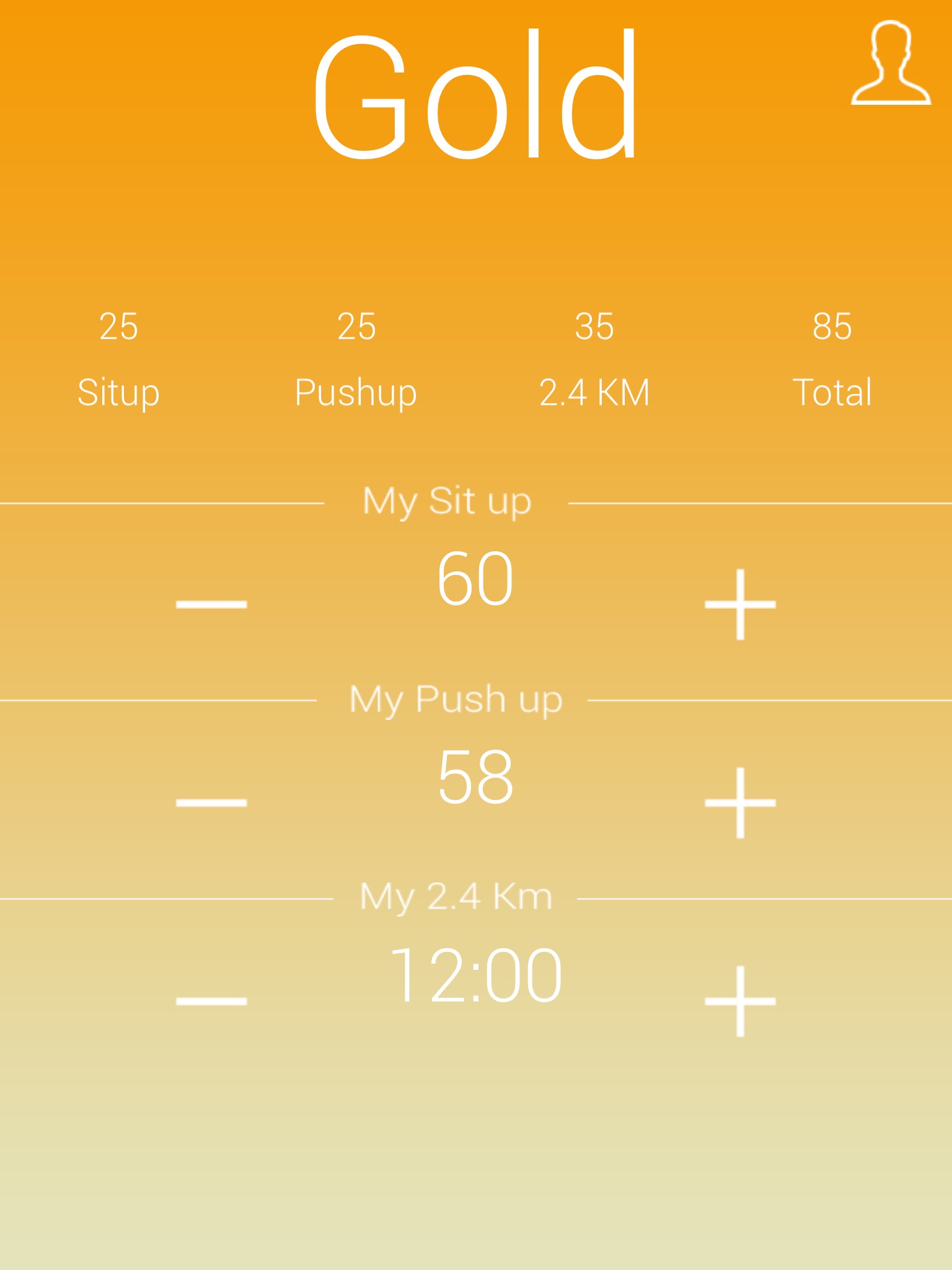Add to My 2.4 Km run time
Image resolution: width=952 pixels, height=1270 pixels.
[740, 1001]
